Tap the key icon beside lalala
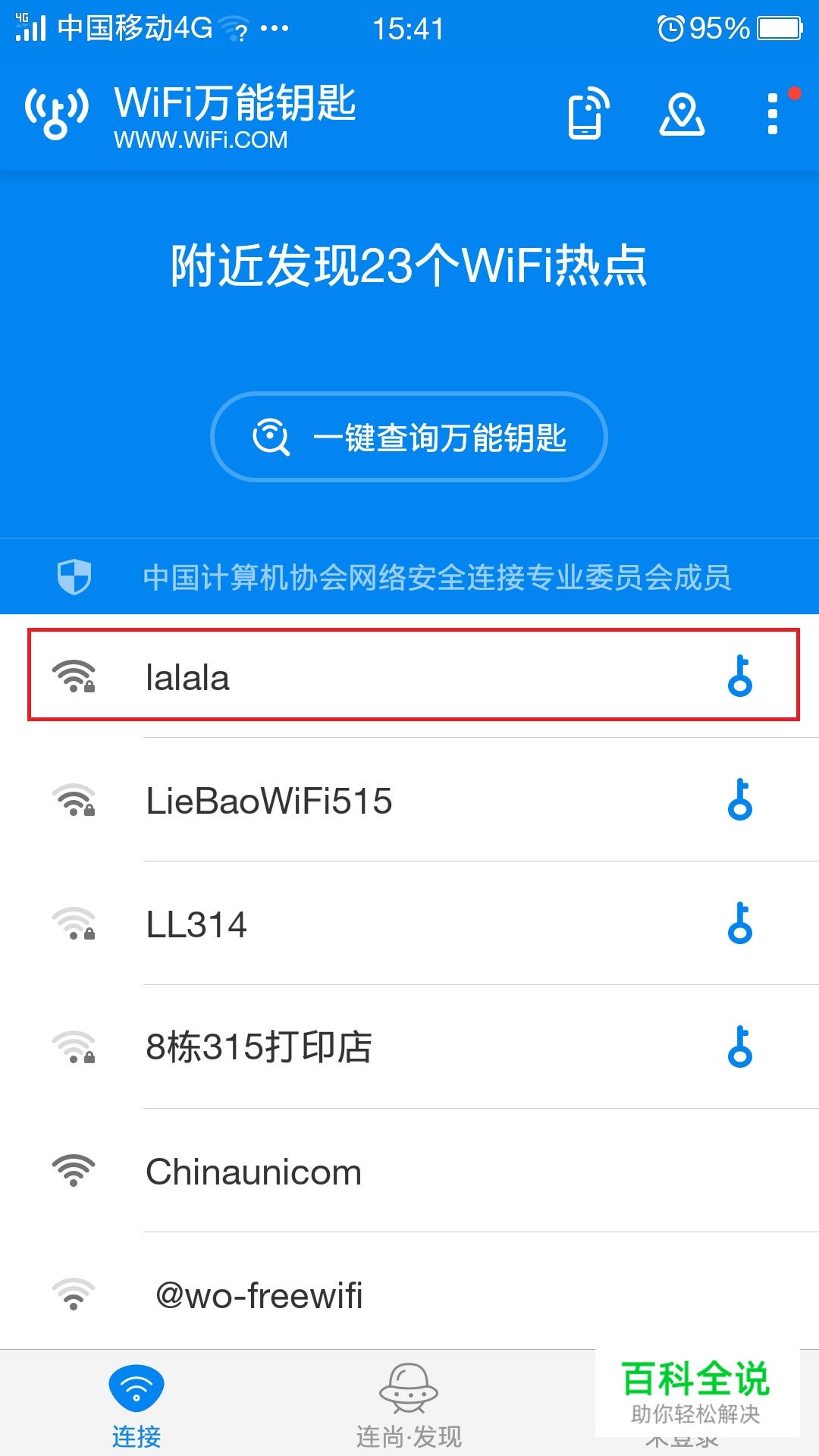This screenshot has width=819, height=1456. click(x=740, y=676)
